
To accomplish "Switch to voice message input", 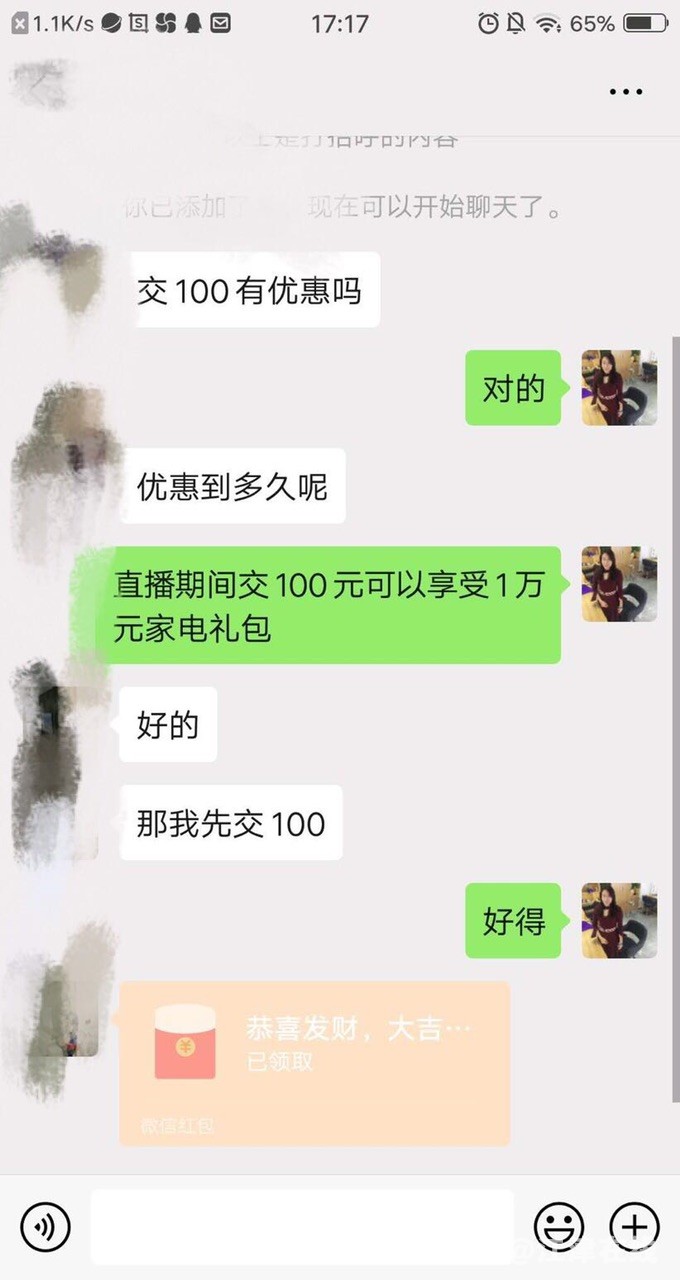I will point(45,1225).
